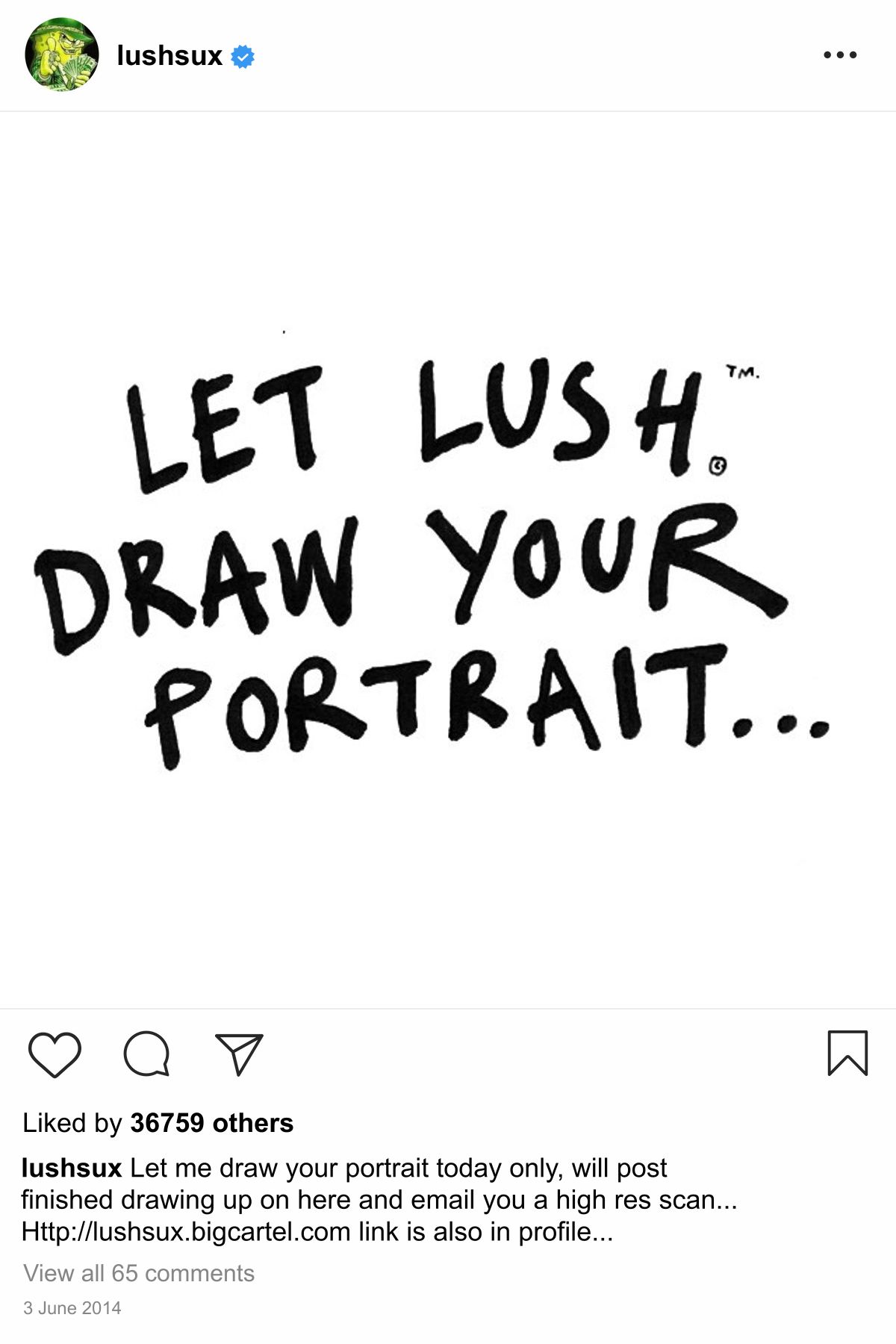Open the three-dot overflow menu
Image resolution: width=896 pixels, height=1344 pixels.
839,55
